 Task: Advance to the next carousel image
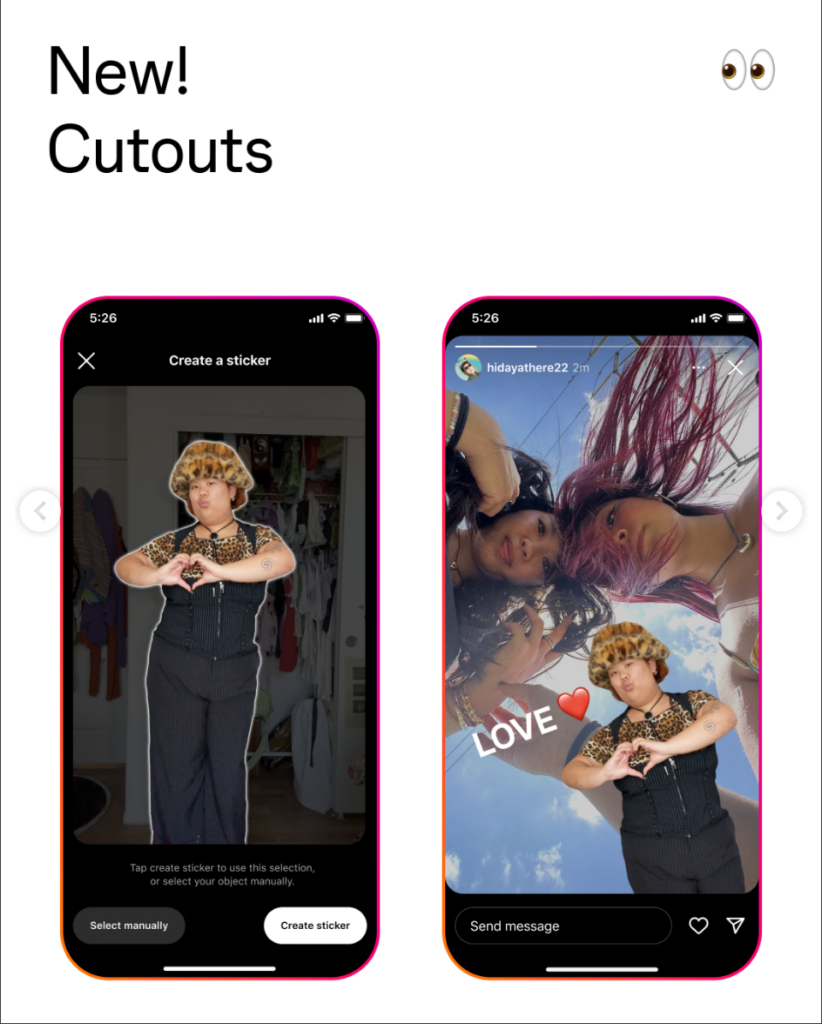tap(782, 511)
